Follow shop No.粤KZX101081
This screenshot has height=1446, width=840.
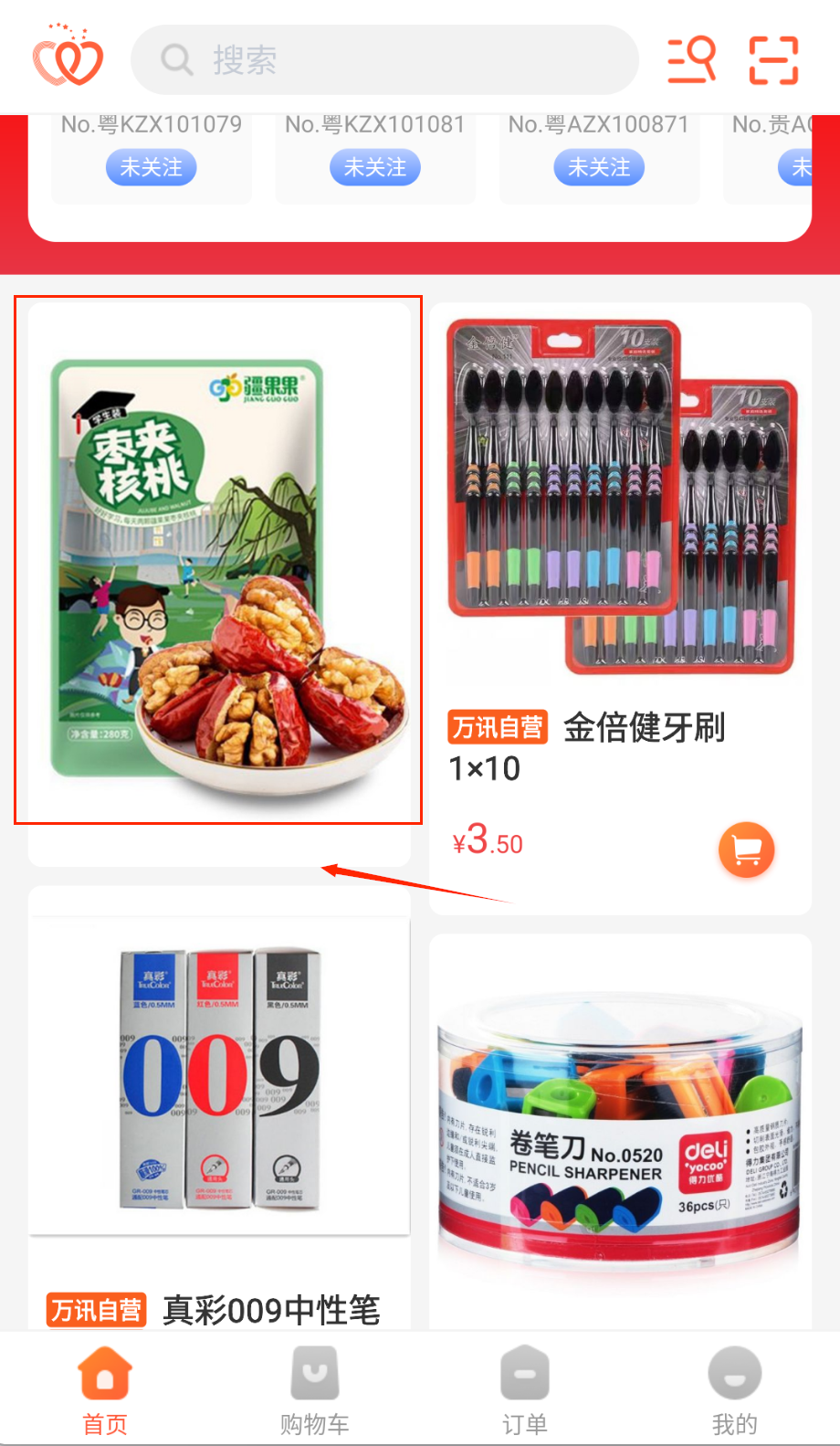point(374,167)
